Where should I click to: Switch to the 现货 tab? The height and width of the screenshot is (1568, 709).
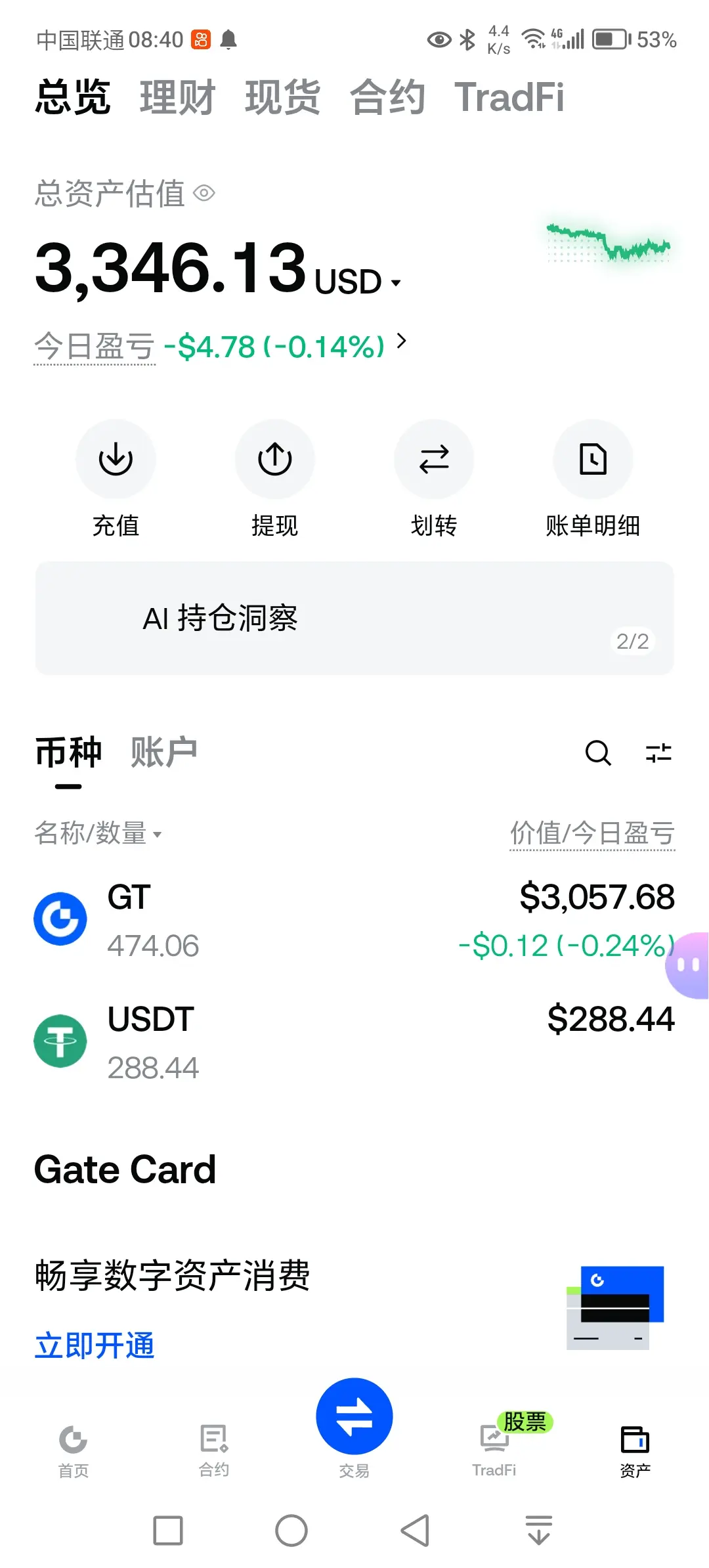point(282,97)
